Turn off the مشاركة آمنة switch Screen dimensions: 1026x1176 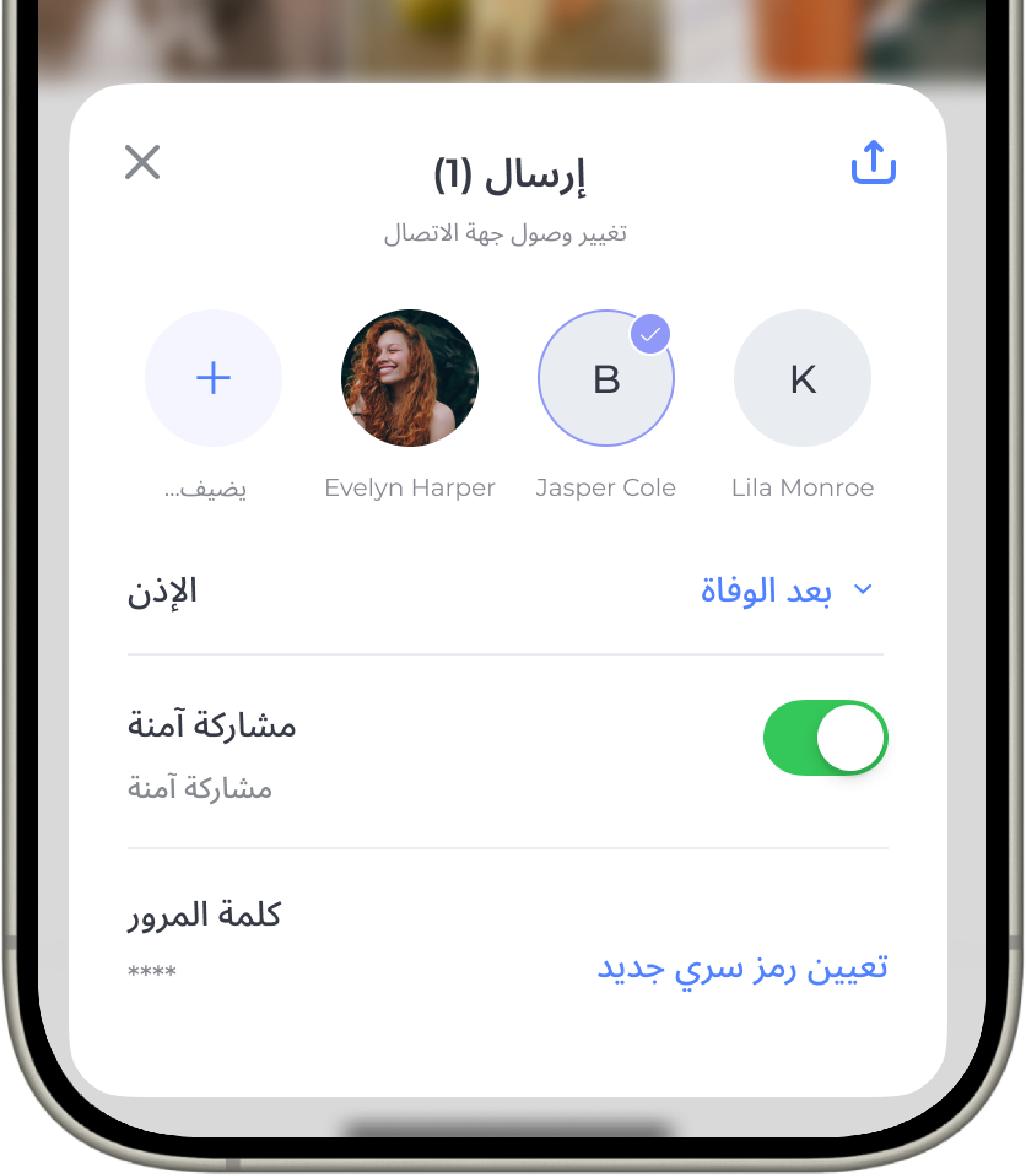pos(825,737)
